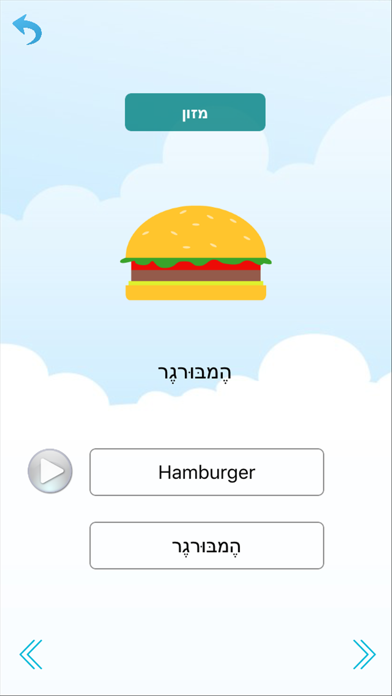Image resolution: width=392 pixels, height=696 pixels.
Task: Go to the previous word
Action: [x=31, y=654]
